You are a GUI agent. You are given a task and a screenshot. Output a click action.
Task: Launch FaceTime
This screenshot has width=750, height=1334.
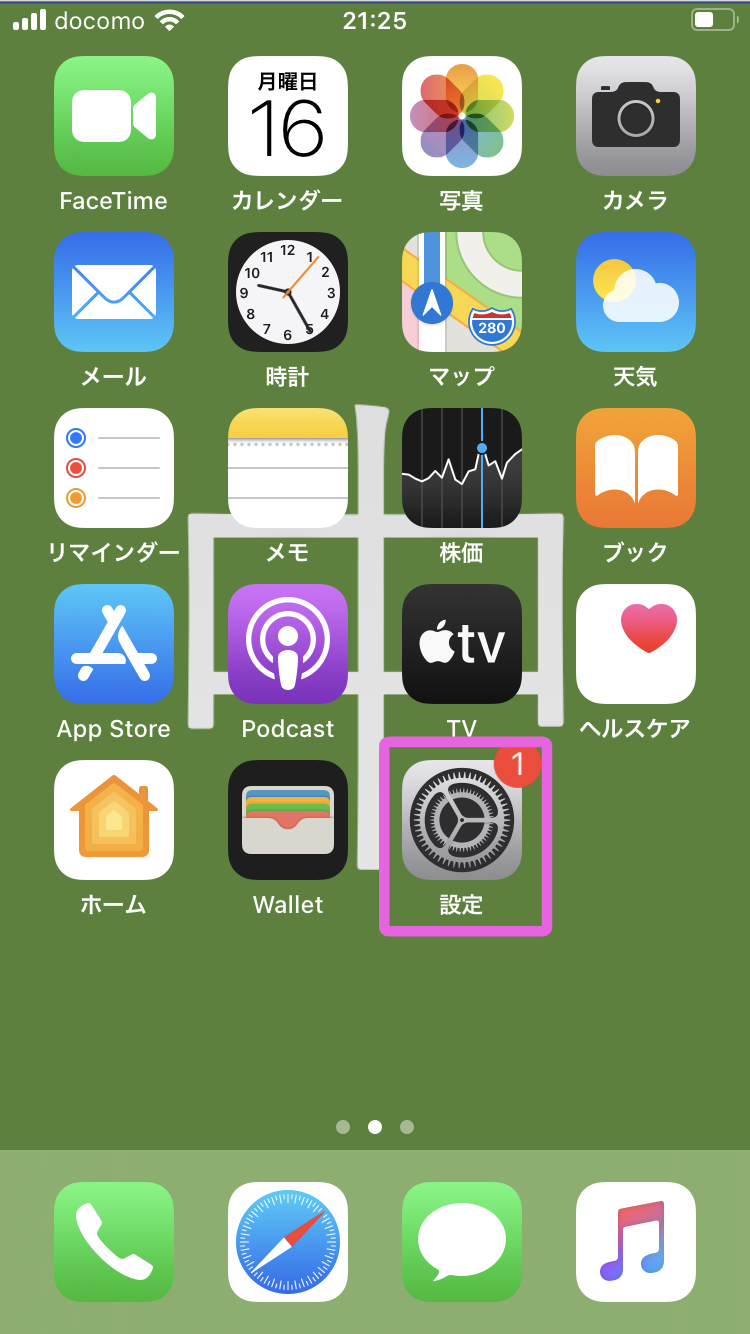(113, 116)
